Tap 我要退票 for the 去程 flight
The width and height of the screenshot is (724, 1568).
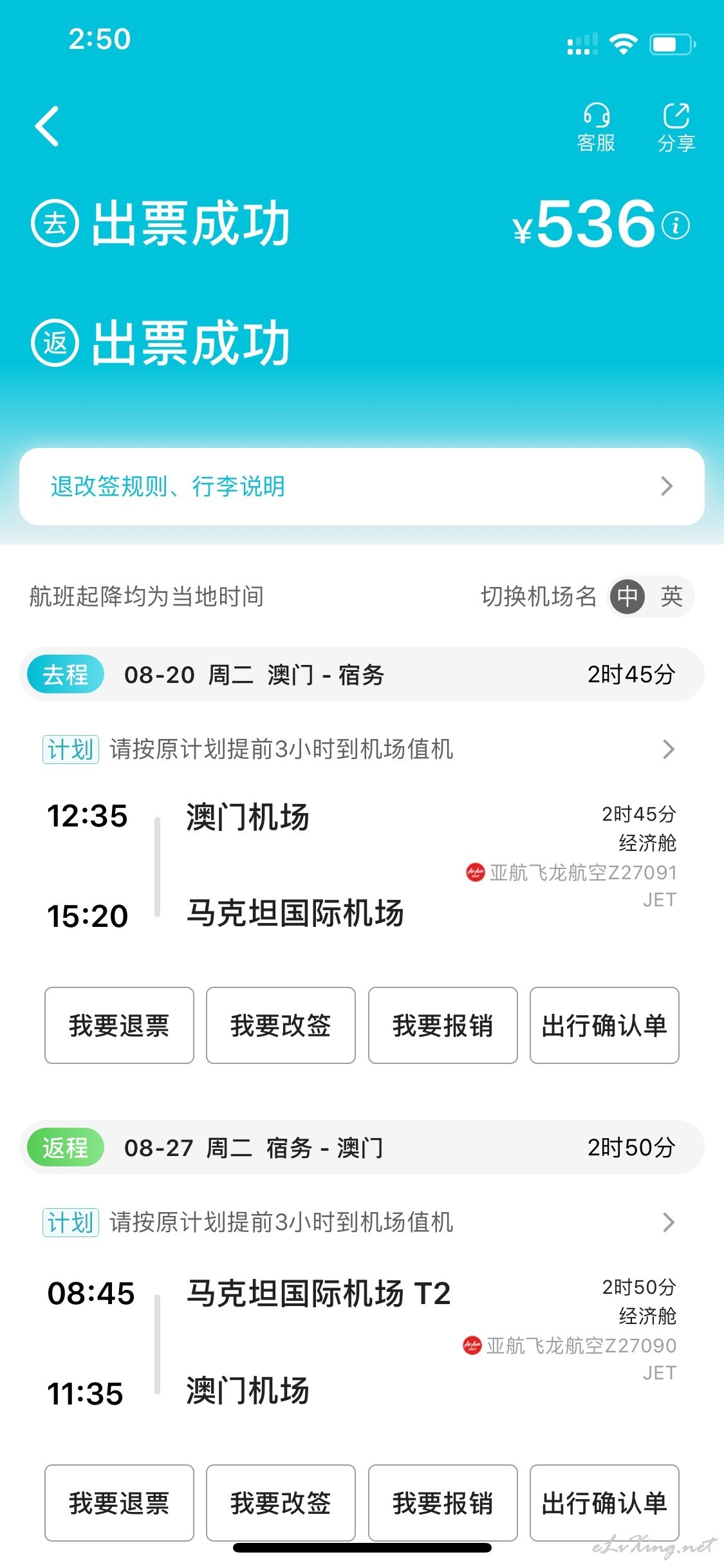tap(119, 1025)
